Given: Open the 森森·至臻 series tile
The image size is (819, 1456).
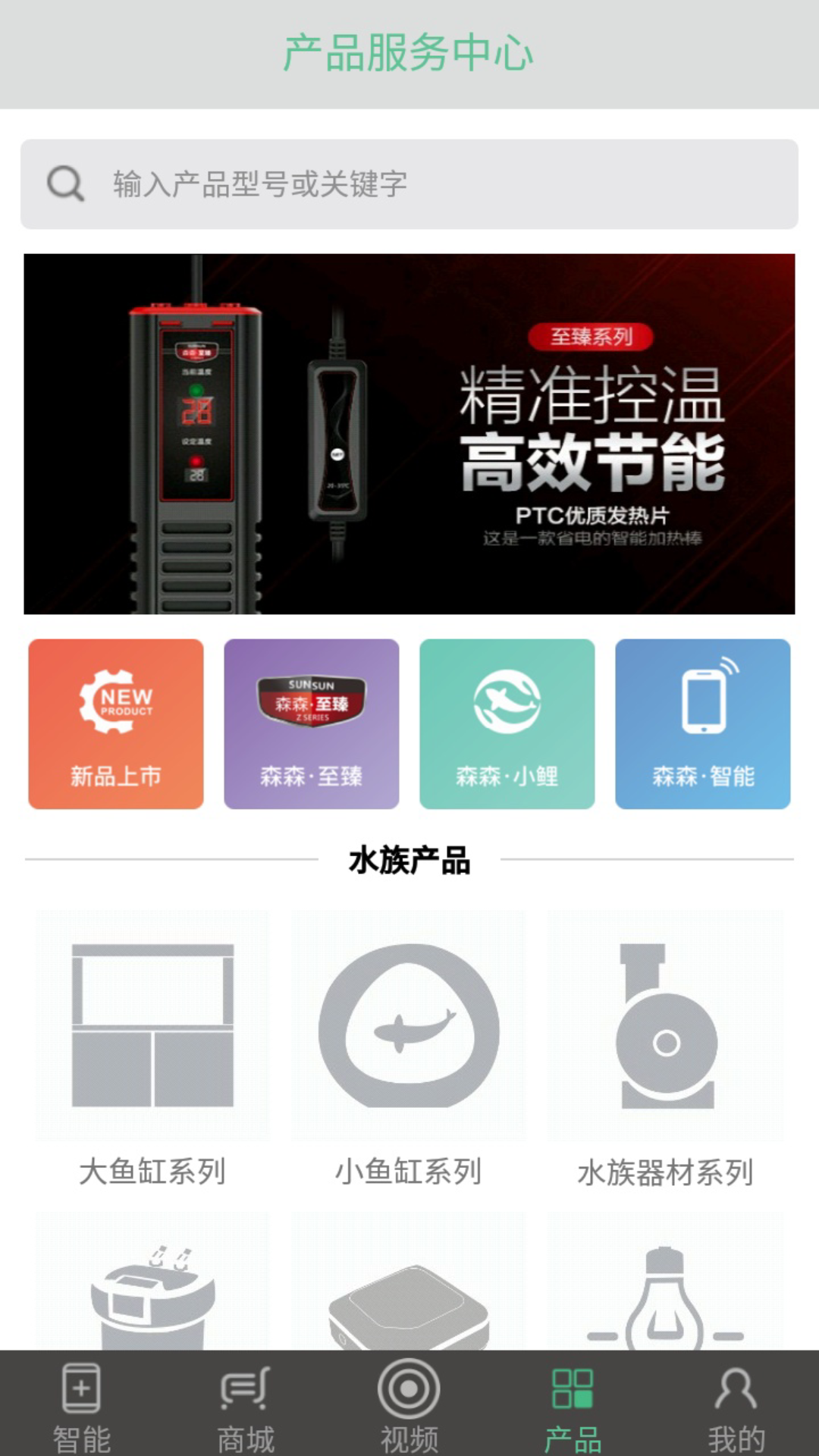Looking at the screenshot, I should pos(312,724).
